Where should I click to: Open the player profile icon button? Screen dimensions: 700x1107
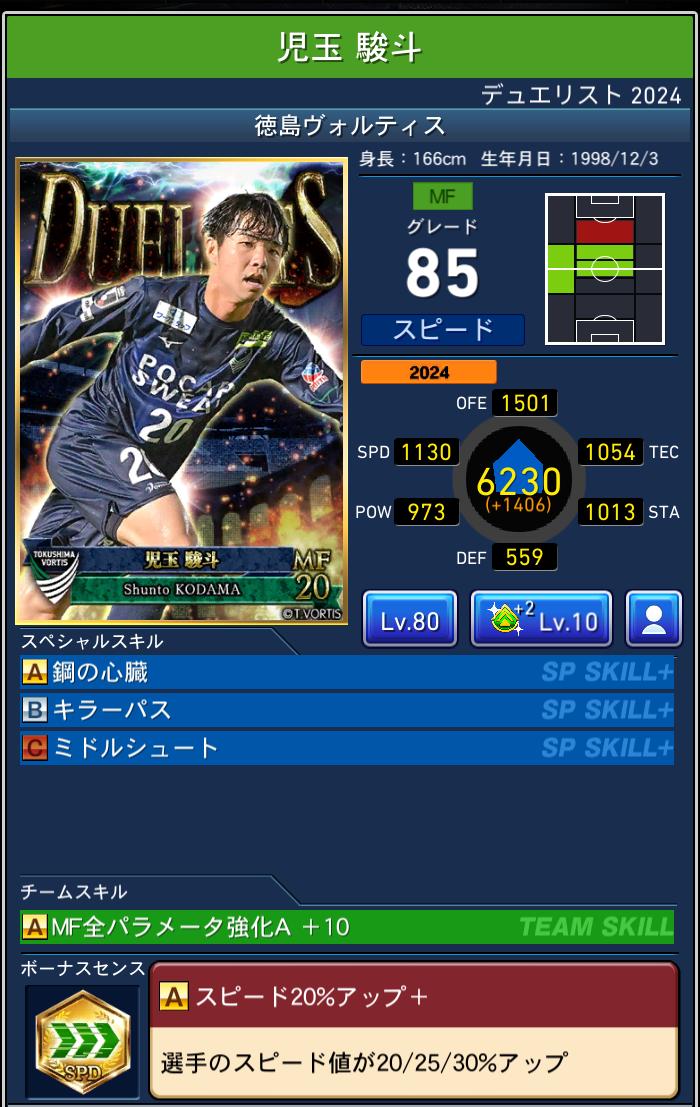point(653,620)
